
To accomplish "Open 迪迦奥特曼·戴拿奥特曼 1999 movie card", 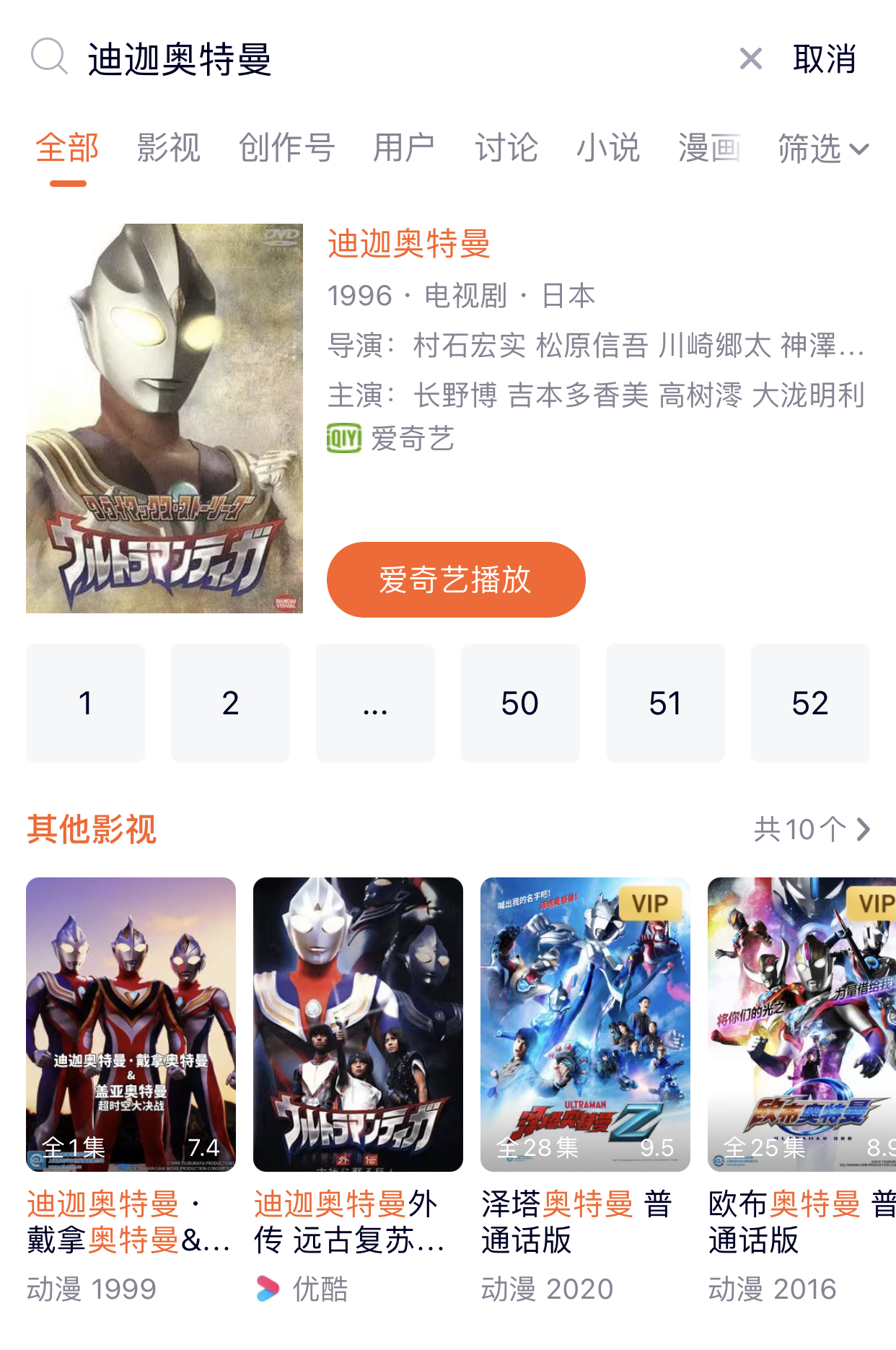I will [131, 1025].
